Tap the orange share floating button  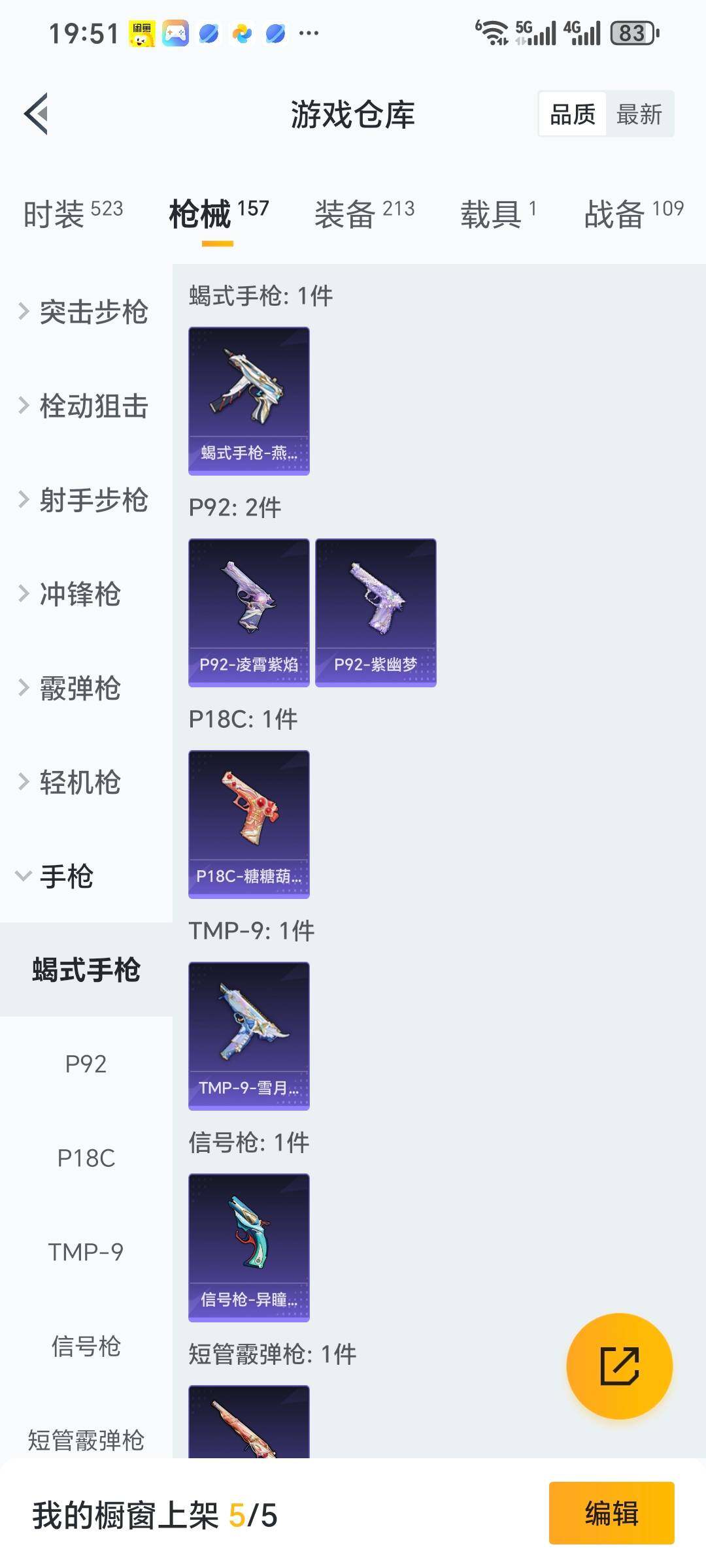click(x=619, y=1366)
